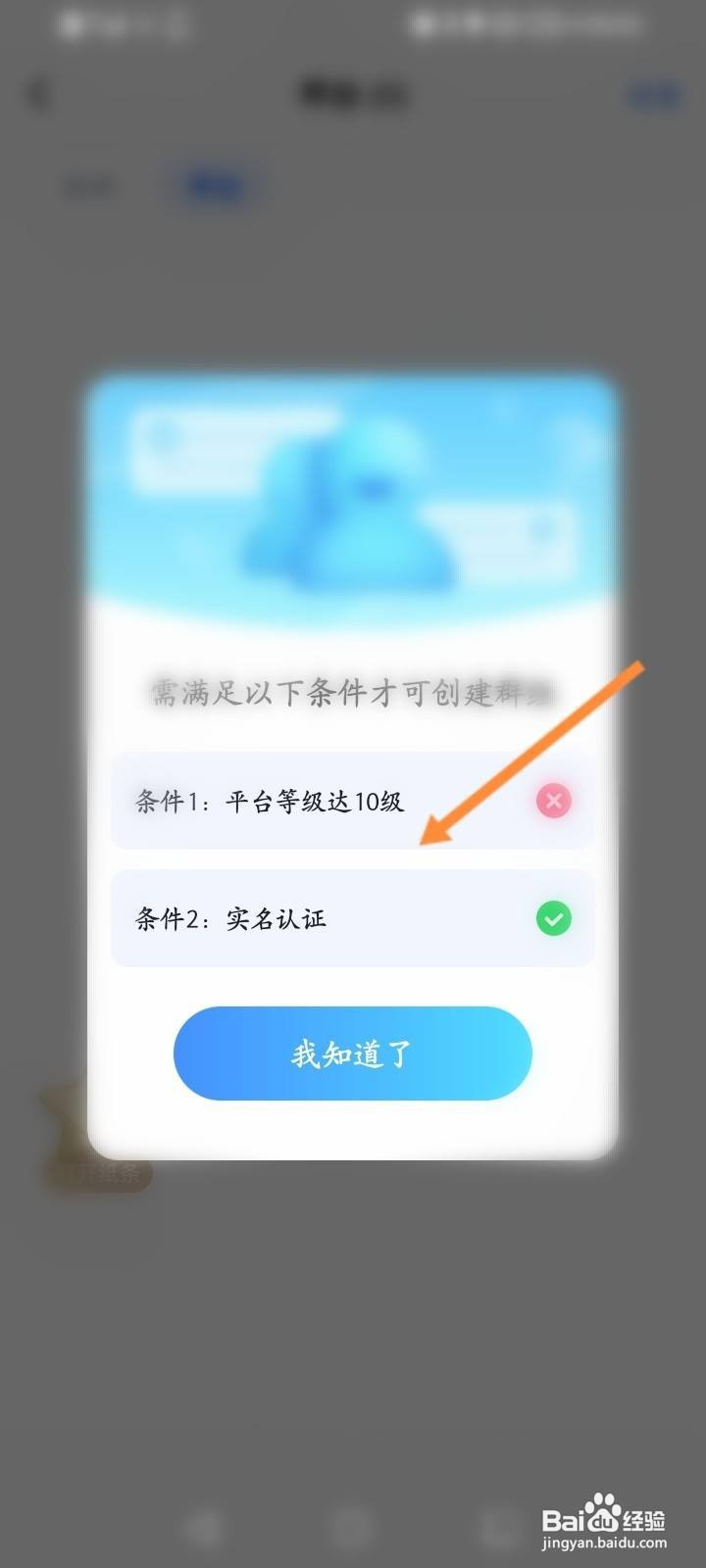706x1568 pixels.
Task: Tap the back arrow at top left
Action: 37,93
